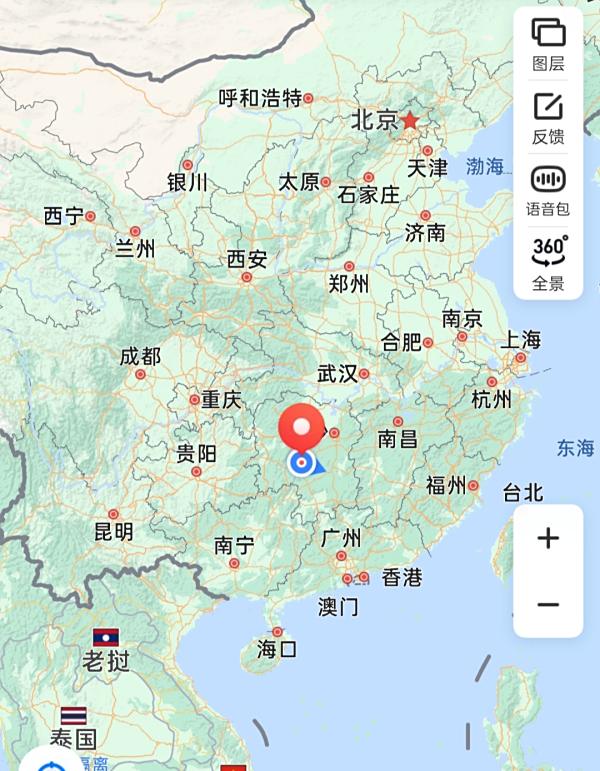Open the 语音包 voice pack option
The width and height of the screenshot is (600, 771).
(548, 190)
